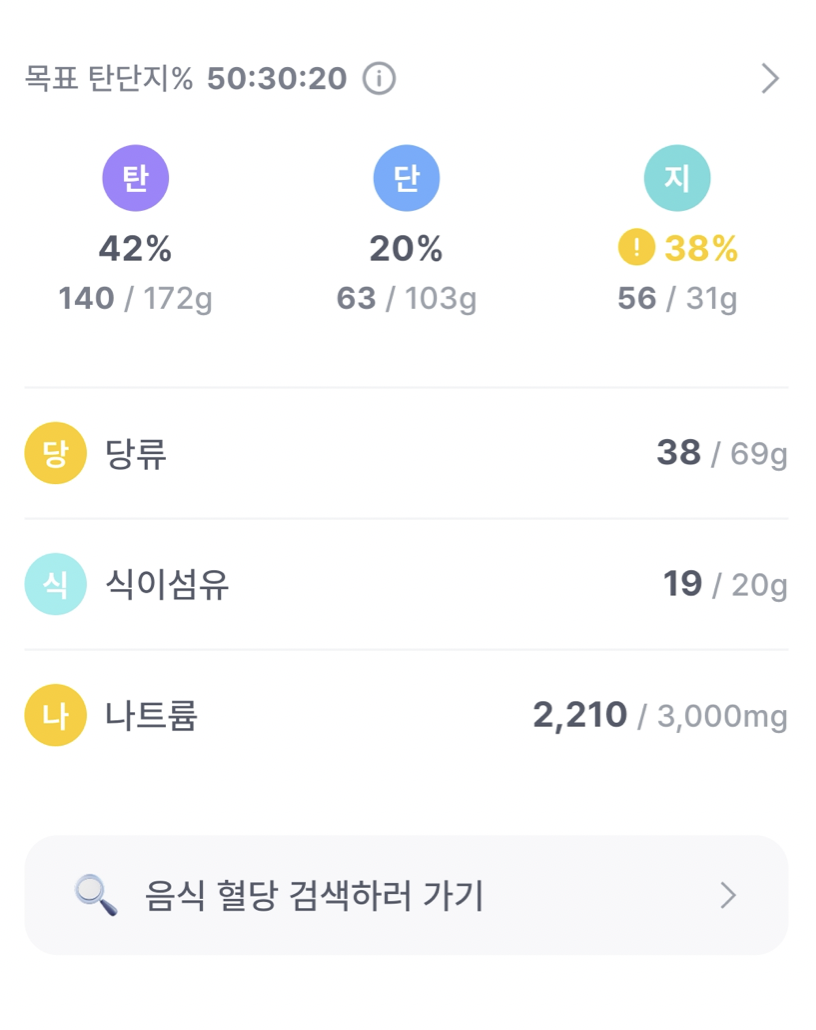816x1030 pixels.
Task: Tap the 음식 혈당 검색하러 가기 button
Action: 408,893
